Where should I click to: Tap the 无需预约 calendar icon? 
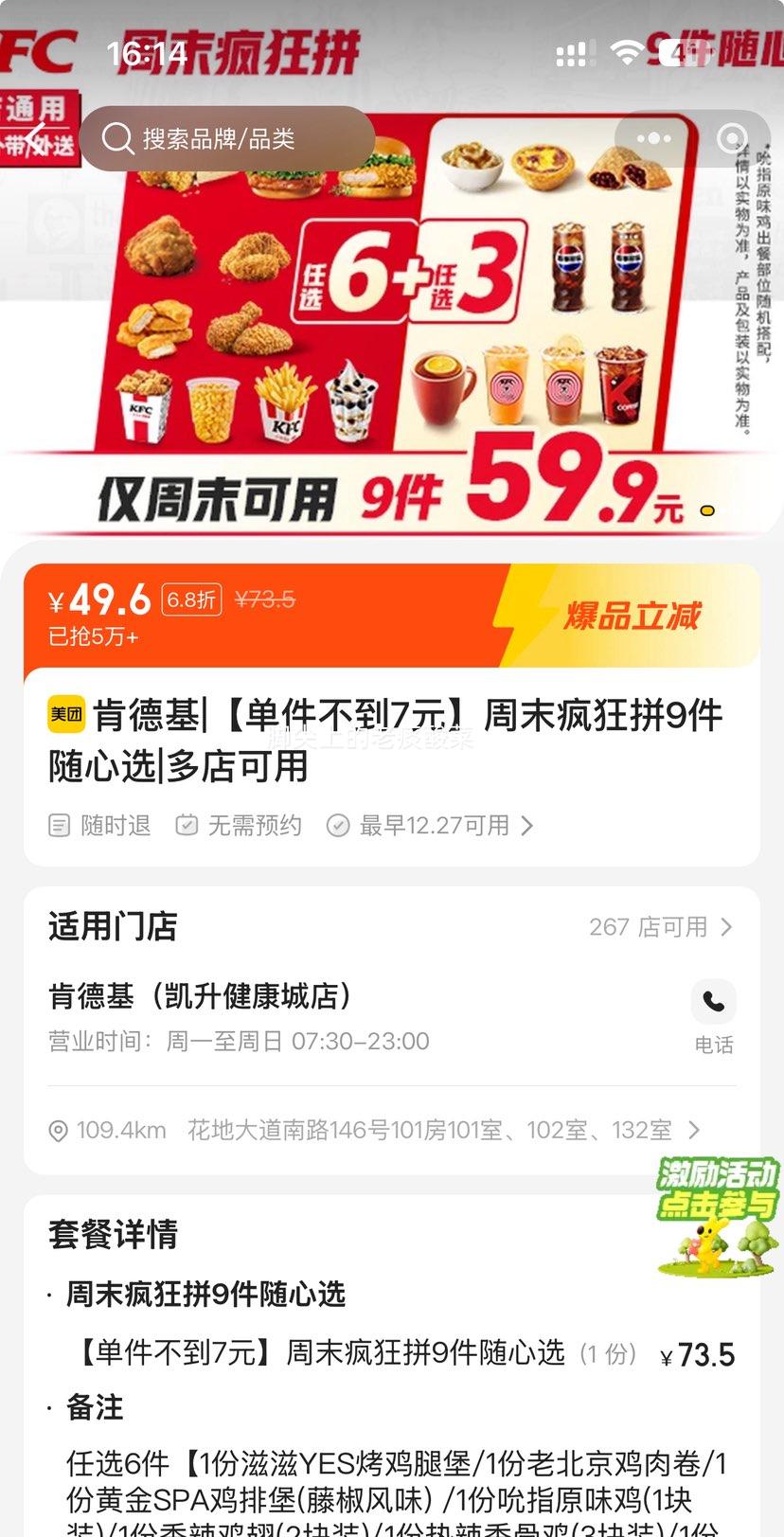[186, 825]
